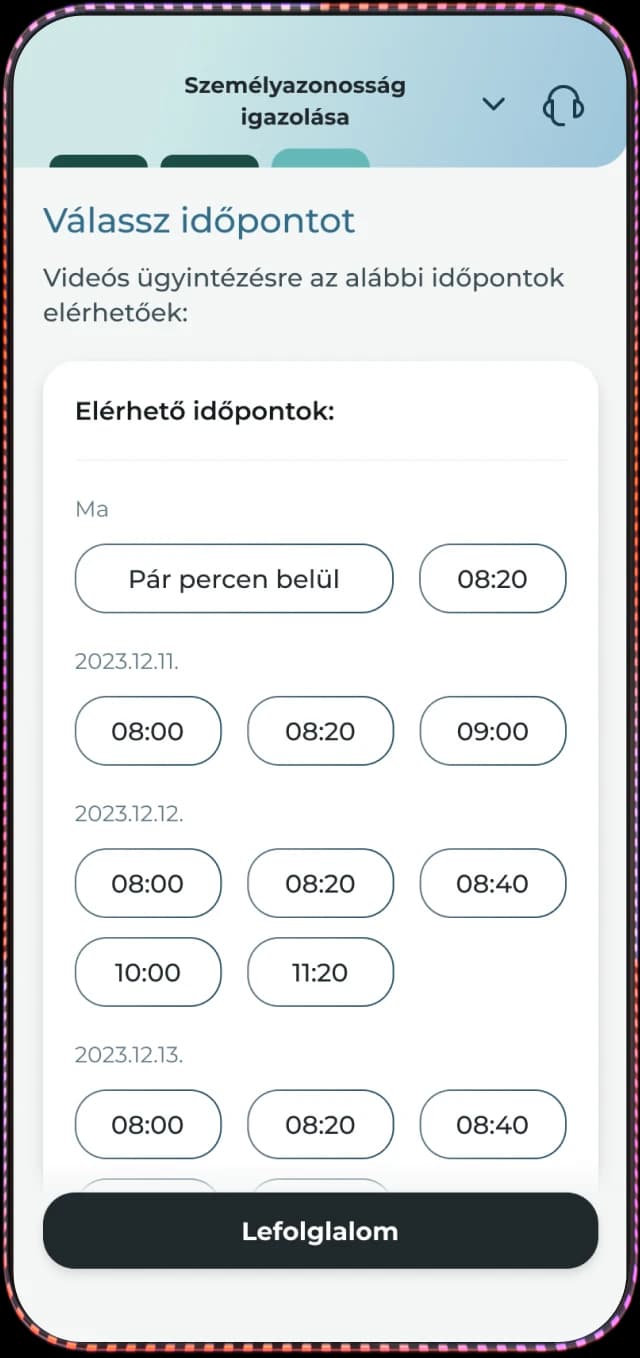Choose 08:40 on 2023.12.13.

(492, 1124)
